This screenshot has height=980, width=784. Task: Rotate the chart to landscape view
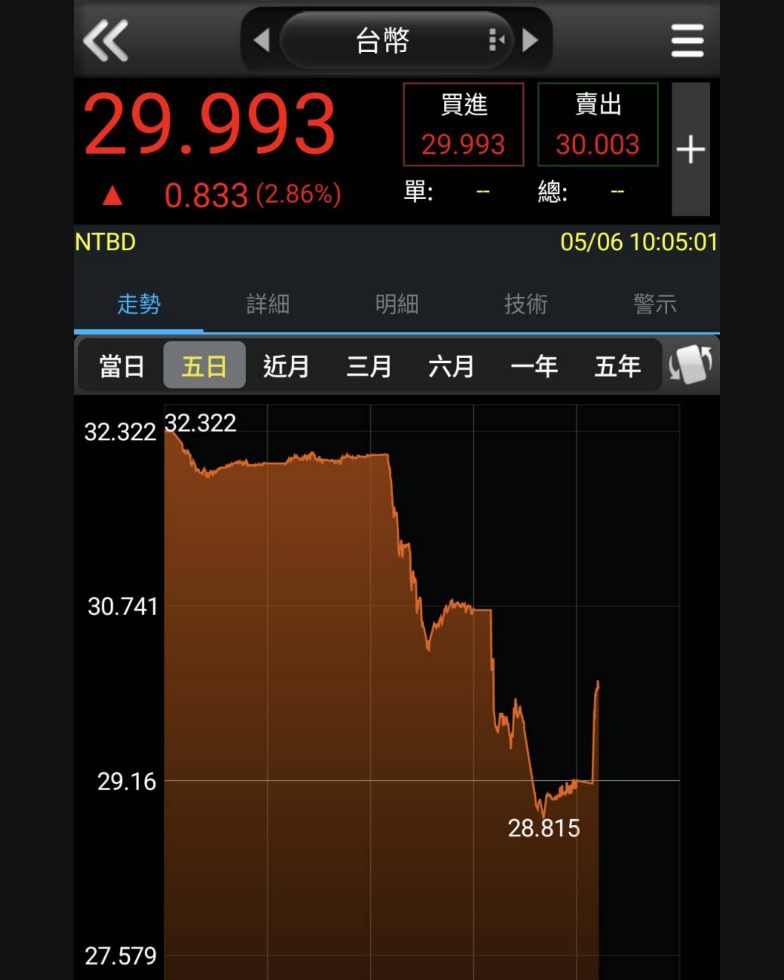coord(691,366)
